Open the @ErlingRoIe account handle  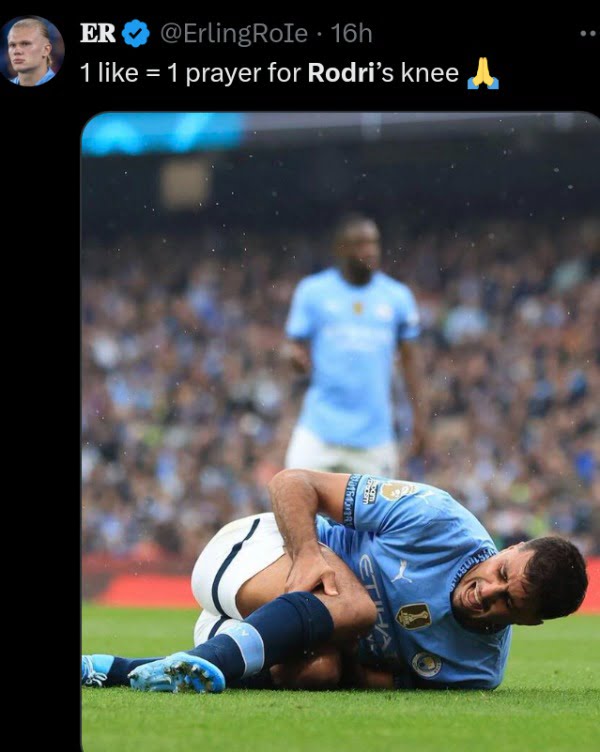pos(233,33)
